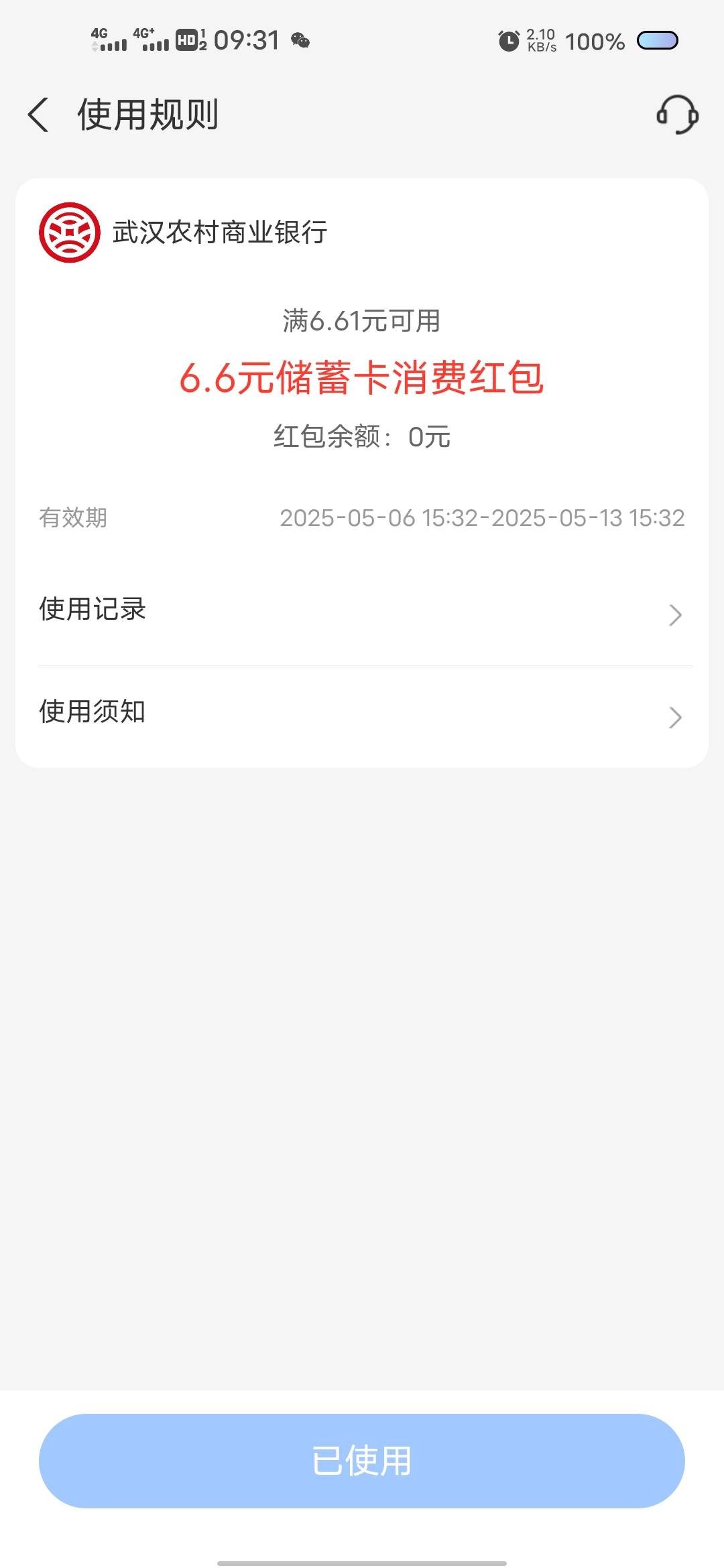
Task: Tap the 已使用 button
Action: [x=362, y=1461]
